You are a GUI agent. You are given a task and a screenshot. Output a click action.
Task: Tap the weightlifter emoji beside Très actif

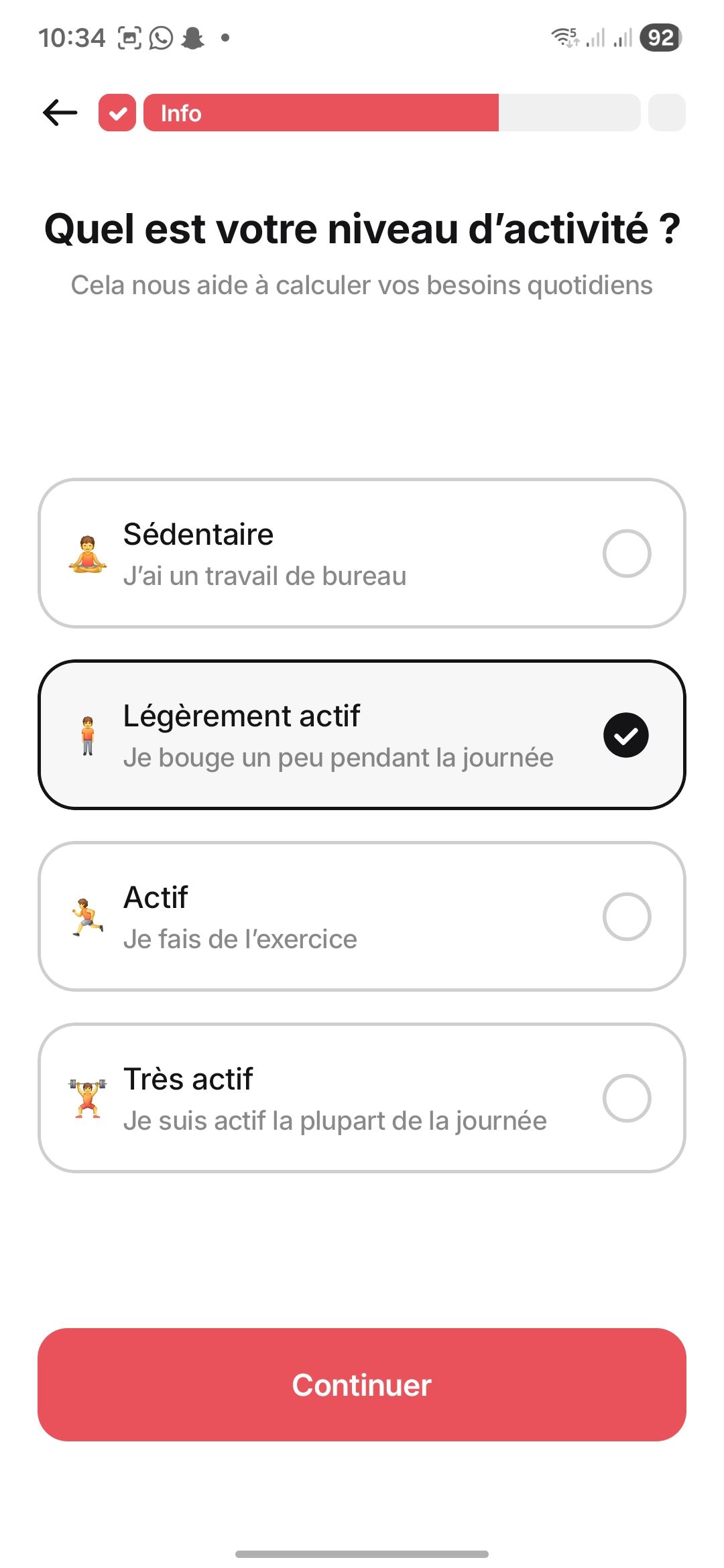[88, 1098]
